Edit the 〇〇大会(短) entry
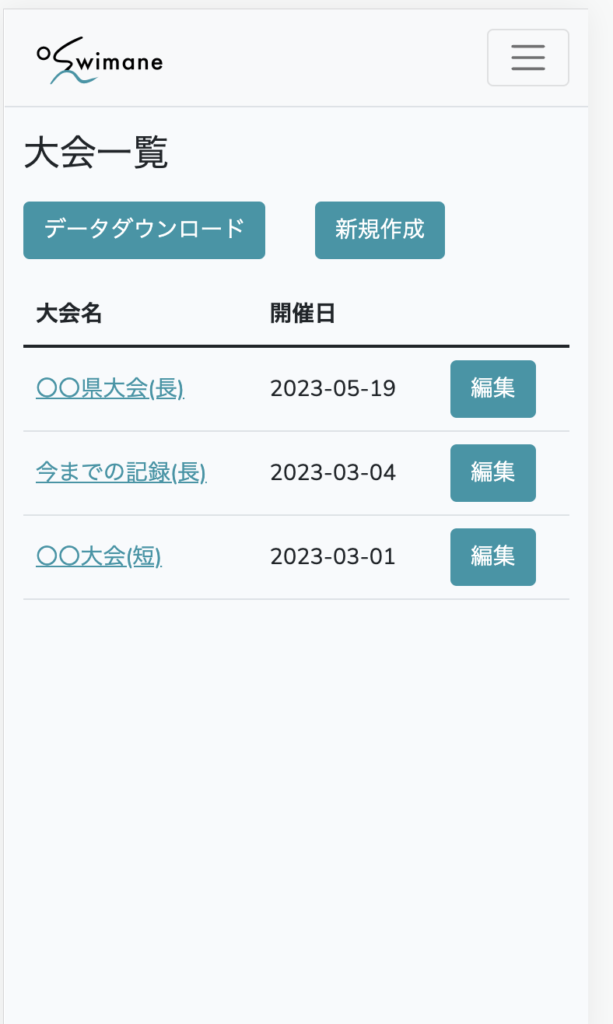The width and height of the screenshot is (613, 1024). tap(493, 556)
